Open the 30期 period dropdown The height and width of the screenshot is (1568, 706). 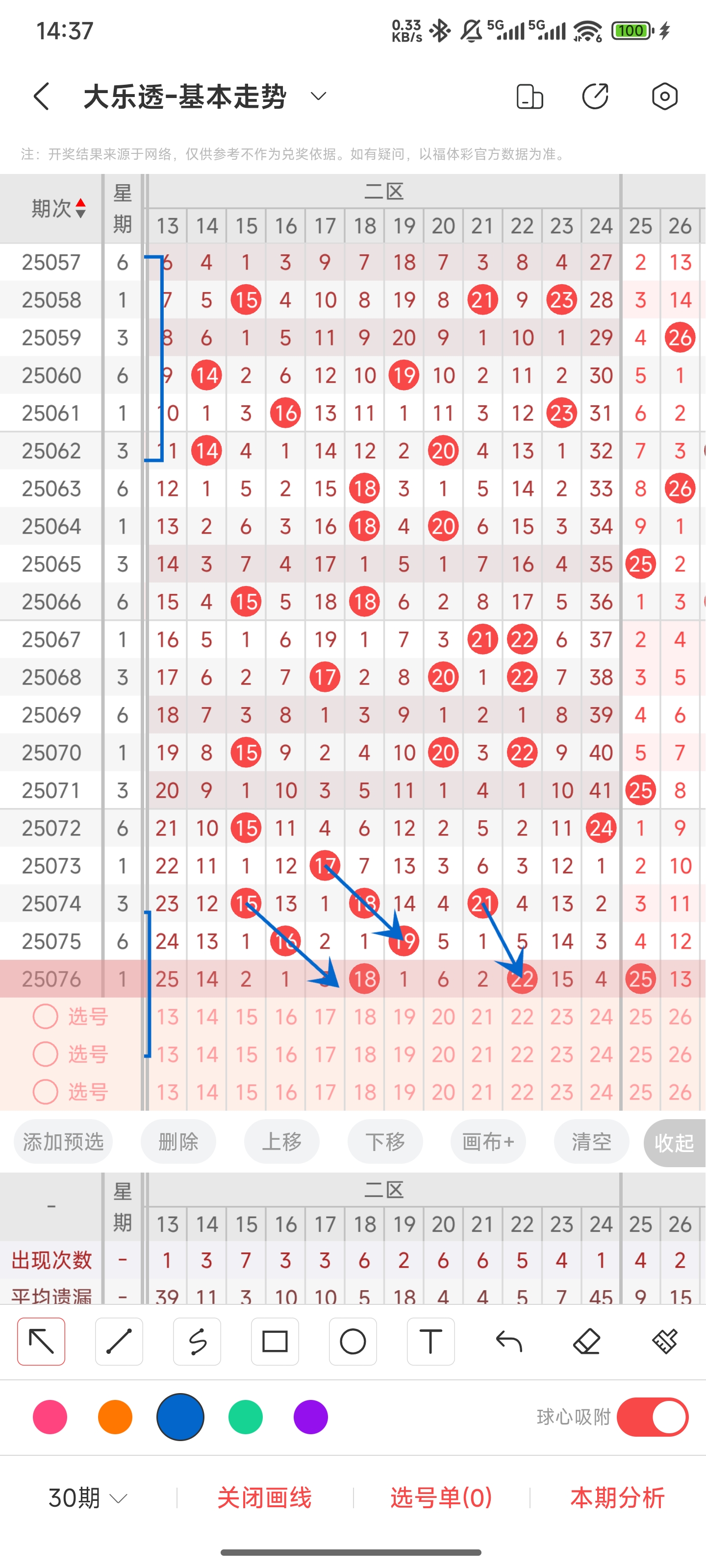(x=88, y=1497)
